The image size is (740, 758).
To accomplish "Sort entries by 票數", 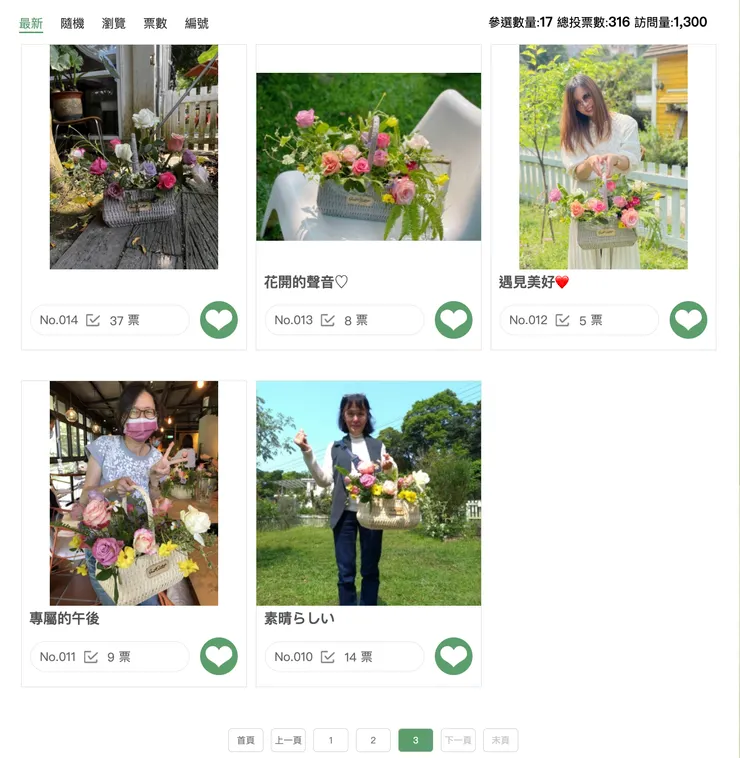I will pos(155,23).
